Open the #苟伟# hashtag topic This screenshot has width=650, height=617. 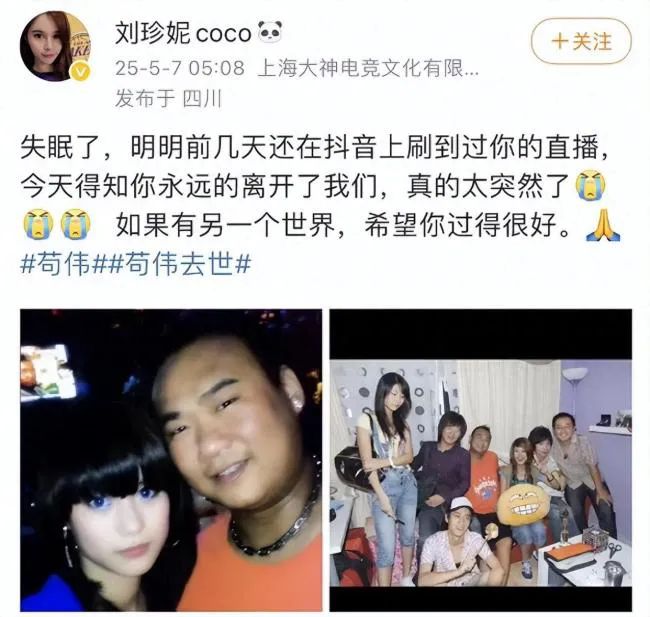click(x=59, y=264)
